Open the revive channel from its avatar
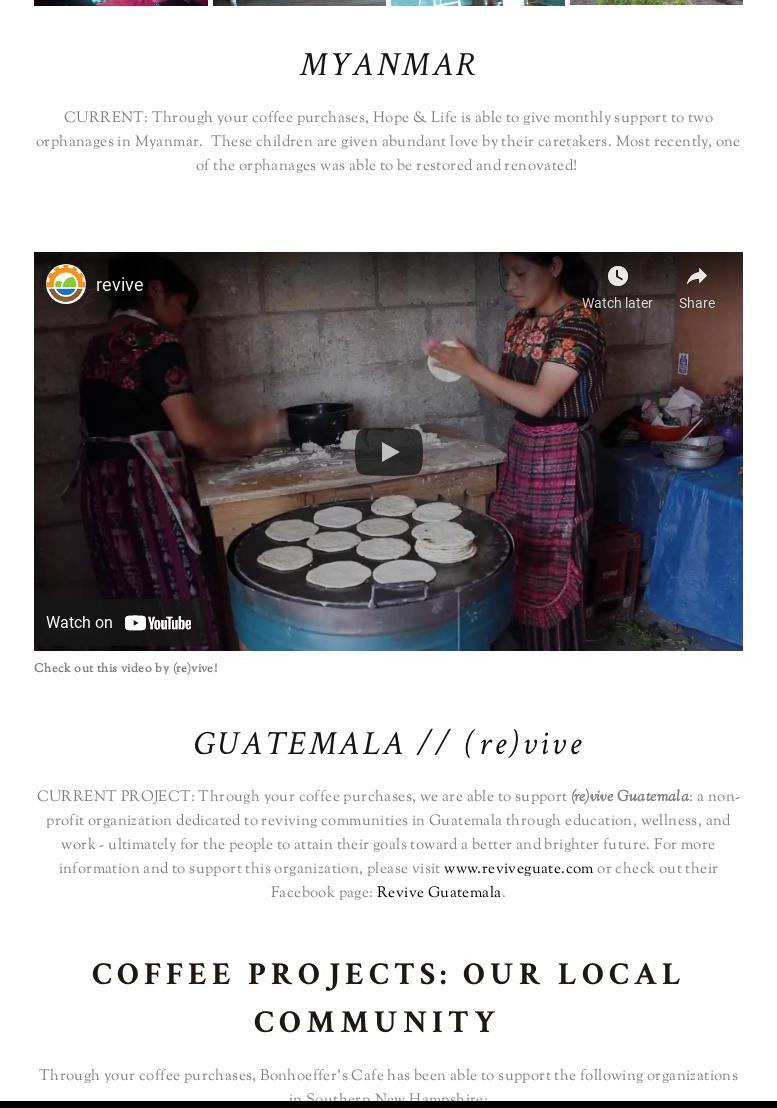777x1108 pixels. pyautogui.click(x=66, y=285)
